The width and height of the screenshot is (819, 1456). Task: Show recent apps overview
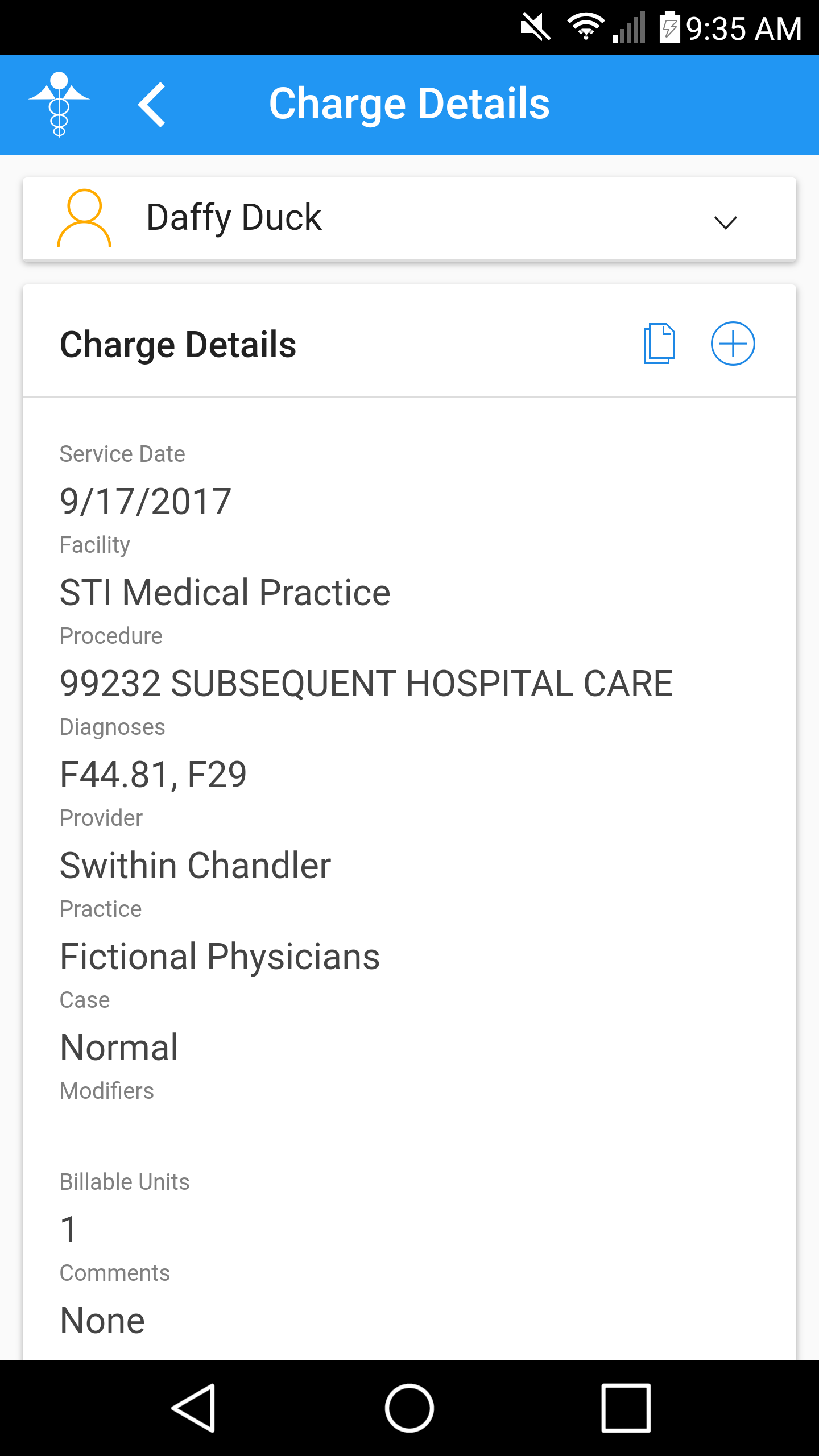click(x=626, y=1408)
